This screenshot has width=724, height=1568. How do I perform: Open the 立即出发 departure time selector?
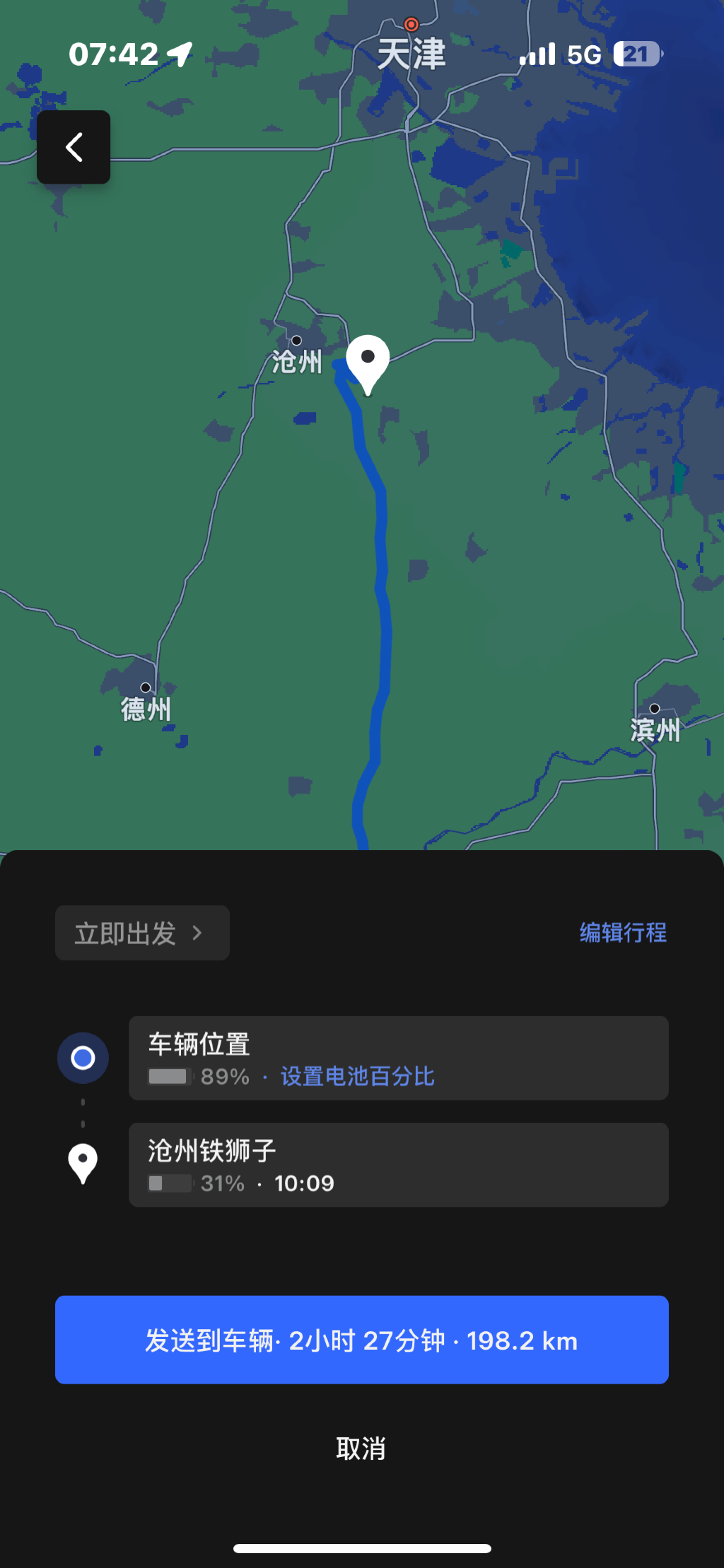click(142, 933)
